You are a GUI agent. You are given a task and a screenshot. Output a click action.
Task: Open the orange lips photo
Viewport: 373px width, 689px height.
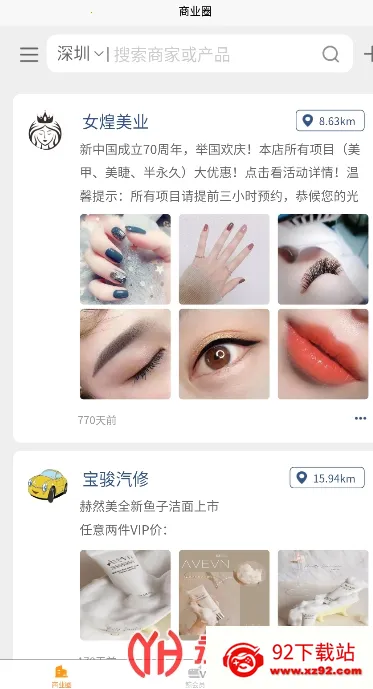click(x=323, y=354)
